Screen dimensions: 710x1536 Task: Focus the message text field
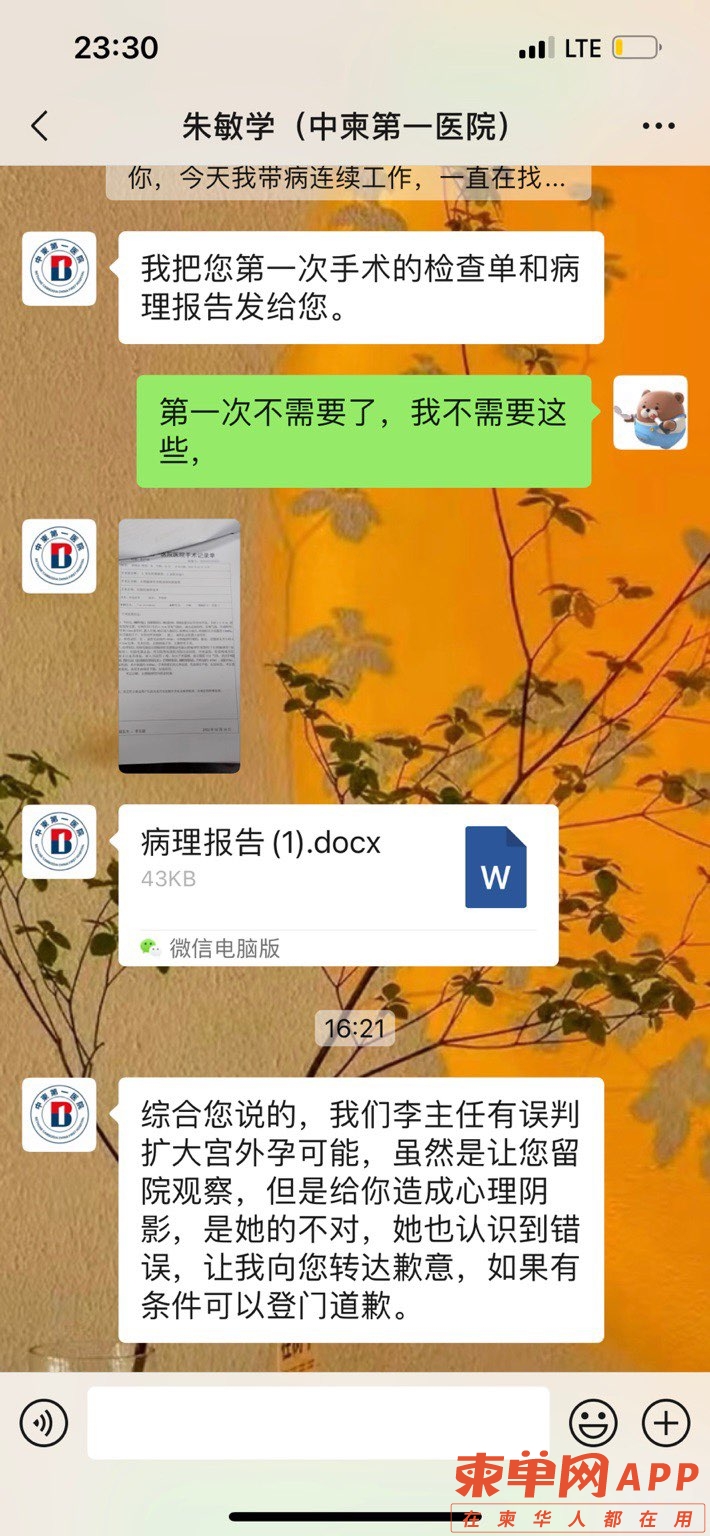tap(318, 1422)
